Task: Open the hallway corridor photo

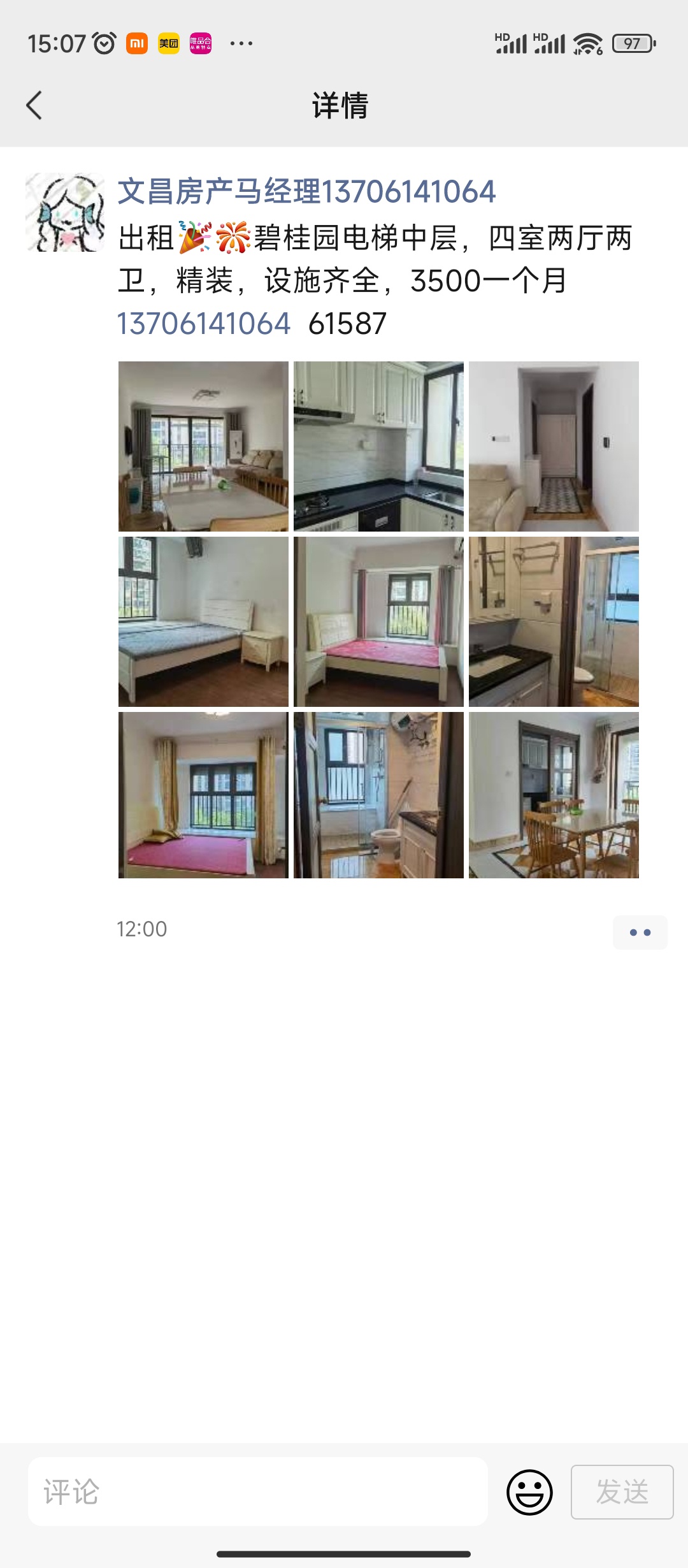Action: (x=554, y=446)
